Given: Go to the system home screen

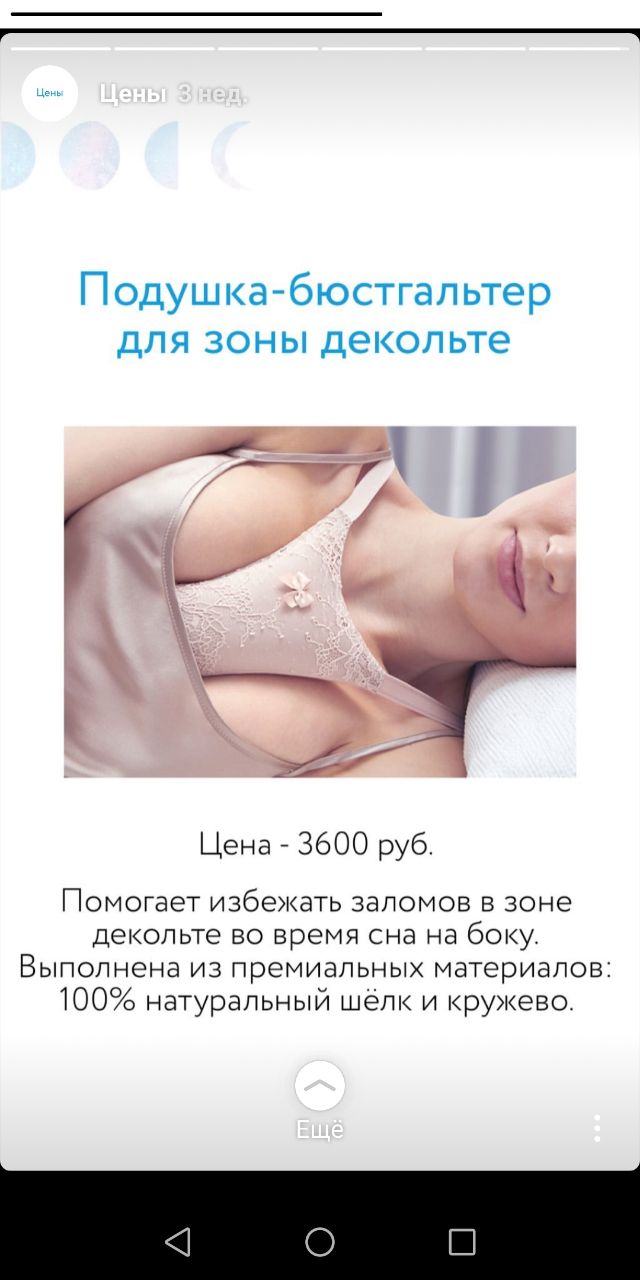Looking at the screenshot, I should point(320,1242).
